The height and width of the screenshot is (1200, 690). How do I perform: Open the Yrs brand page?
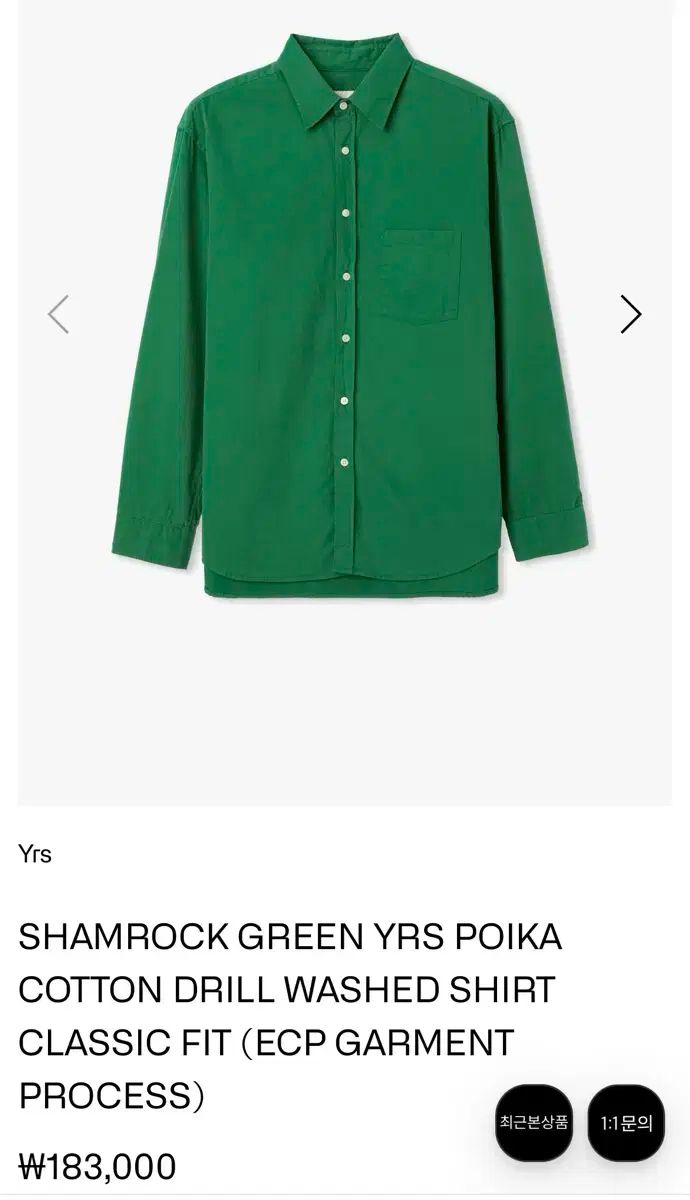point(35,854)
